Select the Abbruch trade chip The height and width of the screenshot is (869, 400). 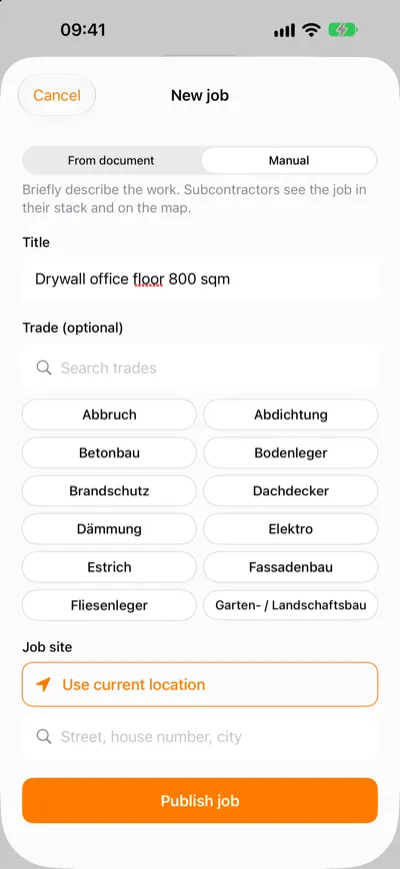click(109, 415)
